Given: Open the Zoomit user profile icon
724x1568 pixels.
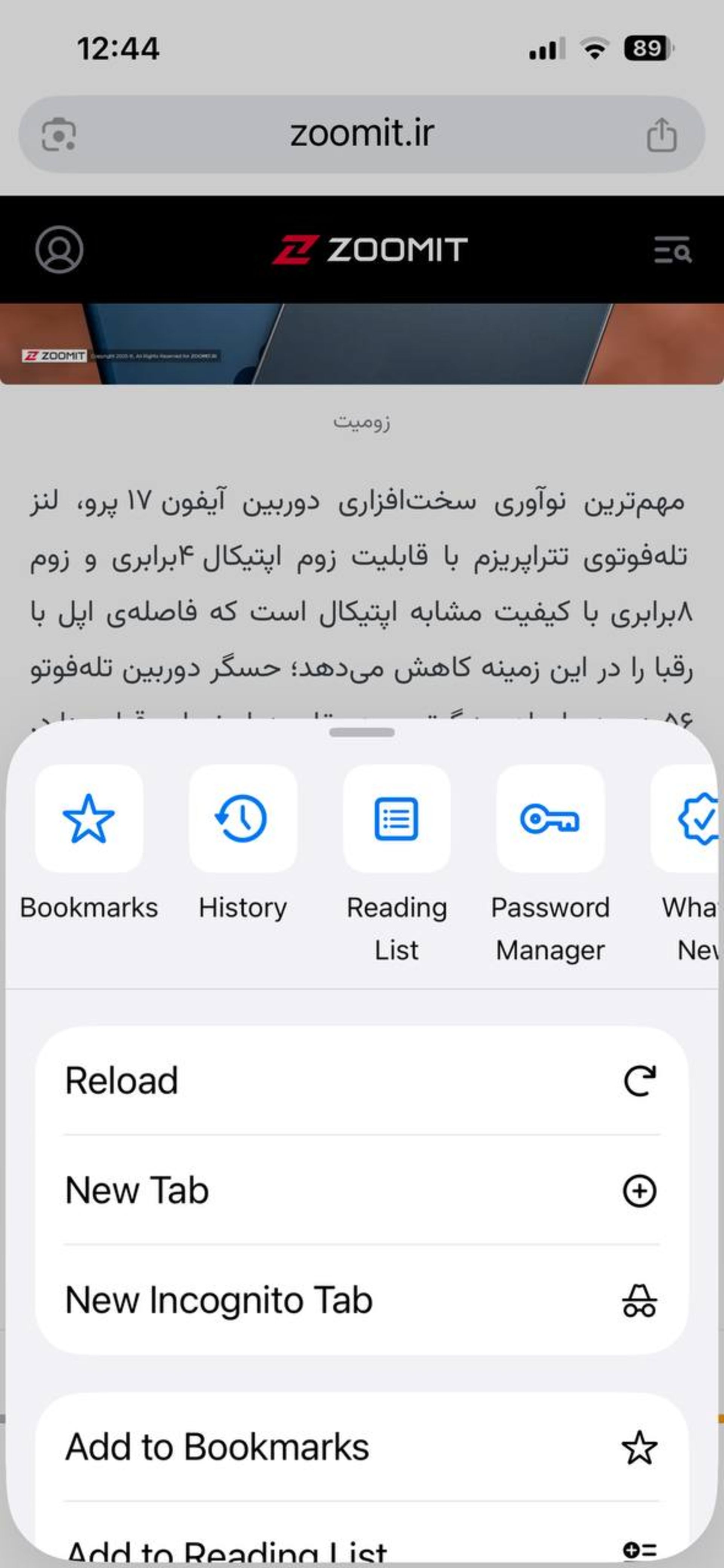Looking at the screenshot, I should tap(59, 250).
